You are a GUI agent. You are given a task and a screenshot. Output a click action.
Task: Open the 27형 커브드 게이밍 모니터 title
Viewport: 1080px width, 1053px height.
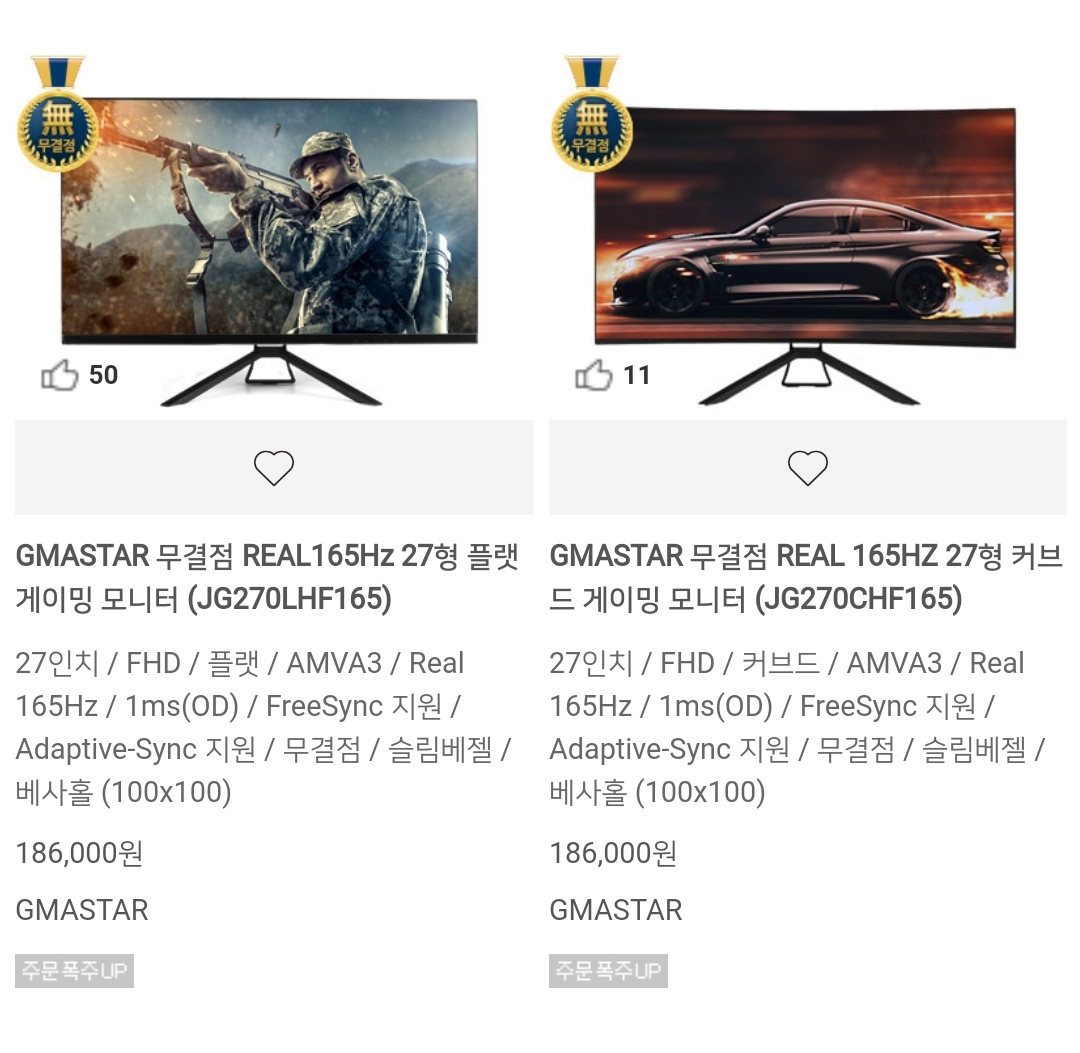tap(805, 577)
